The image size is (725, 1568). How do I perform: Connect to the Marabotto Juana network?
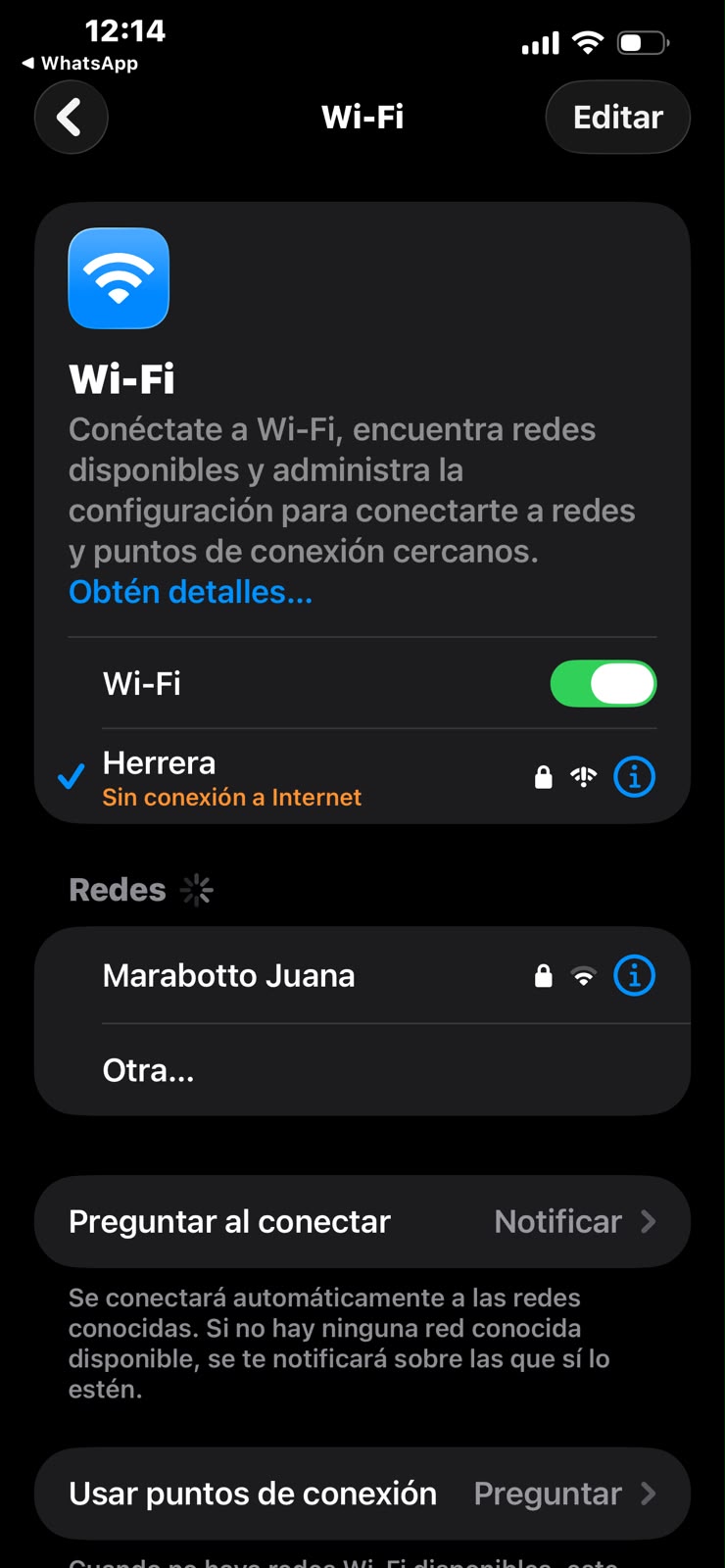(362, 976)
